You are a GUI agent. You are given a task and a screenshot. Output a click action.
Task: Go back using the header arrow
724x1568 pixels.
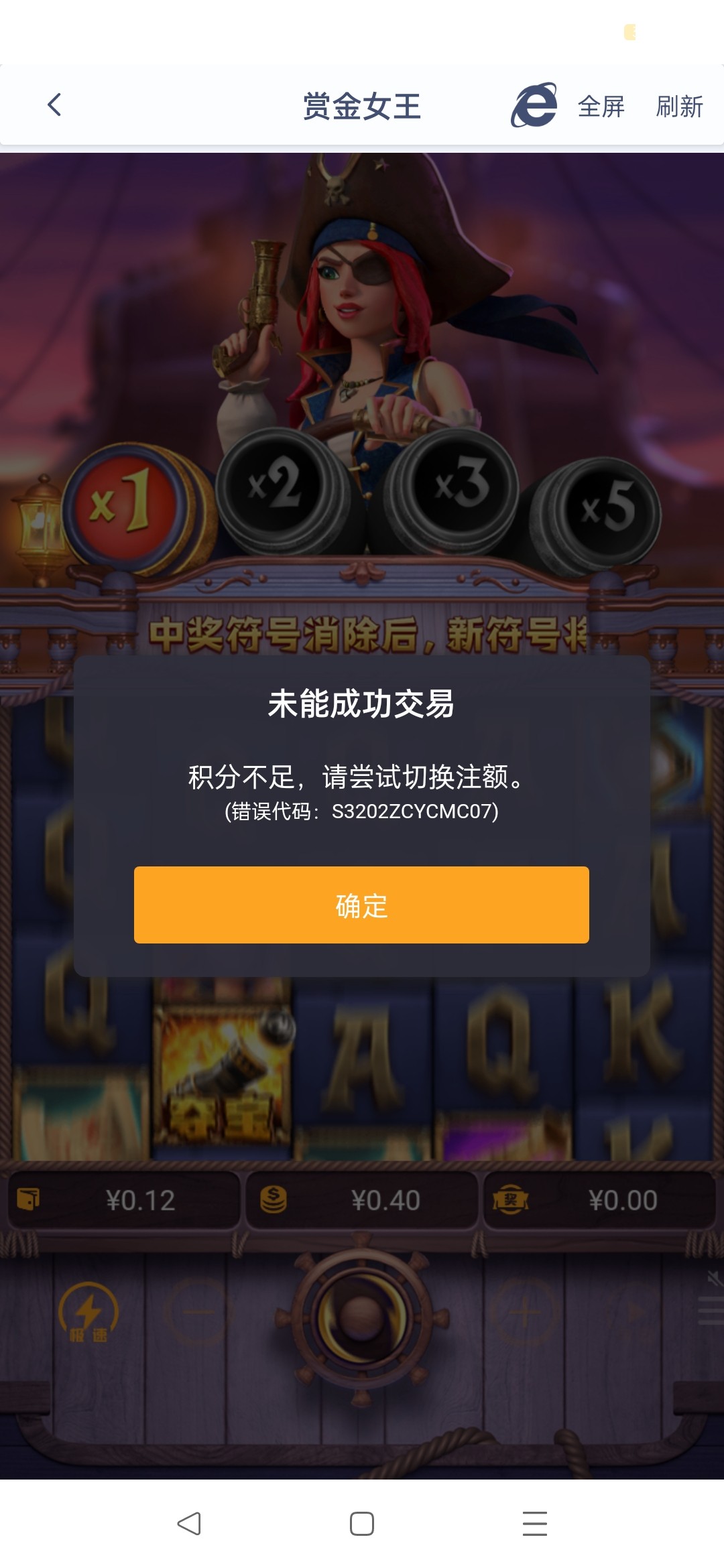pos(55,105)
